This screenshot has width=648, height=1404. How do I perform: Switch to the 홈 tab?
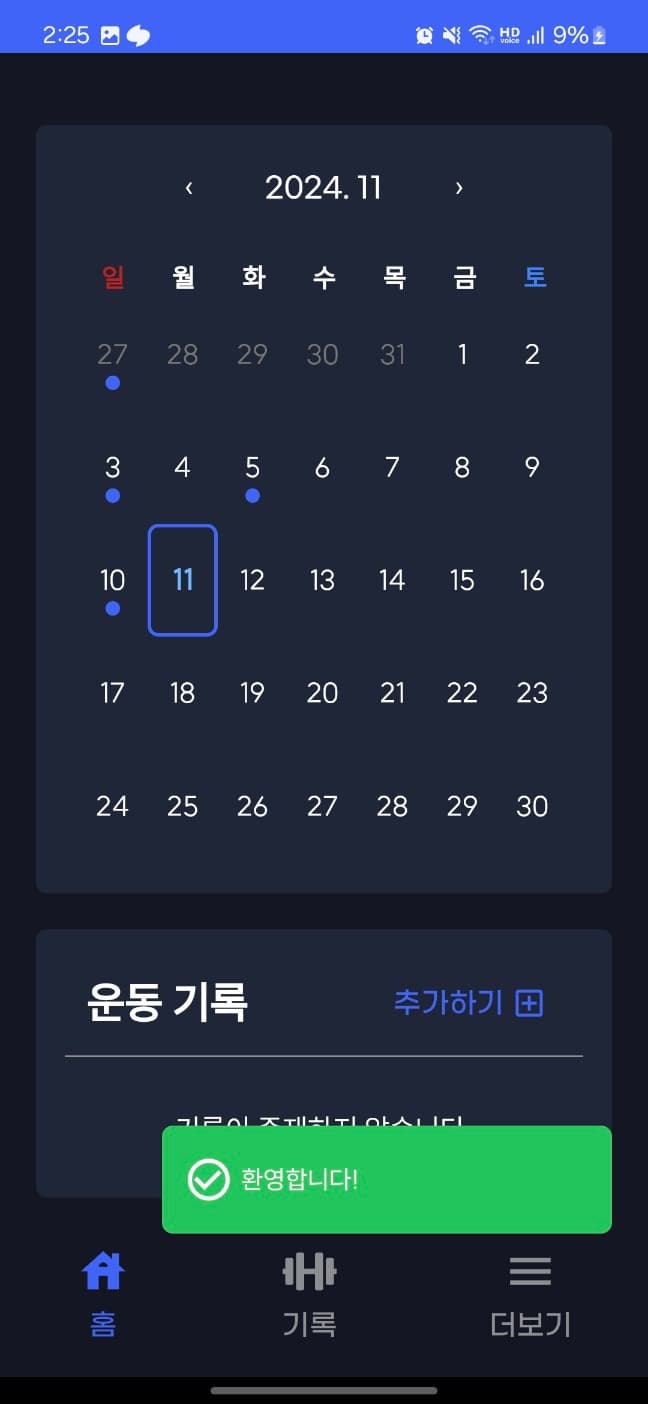click(x=103, y=1295)
